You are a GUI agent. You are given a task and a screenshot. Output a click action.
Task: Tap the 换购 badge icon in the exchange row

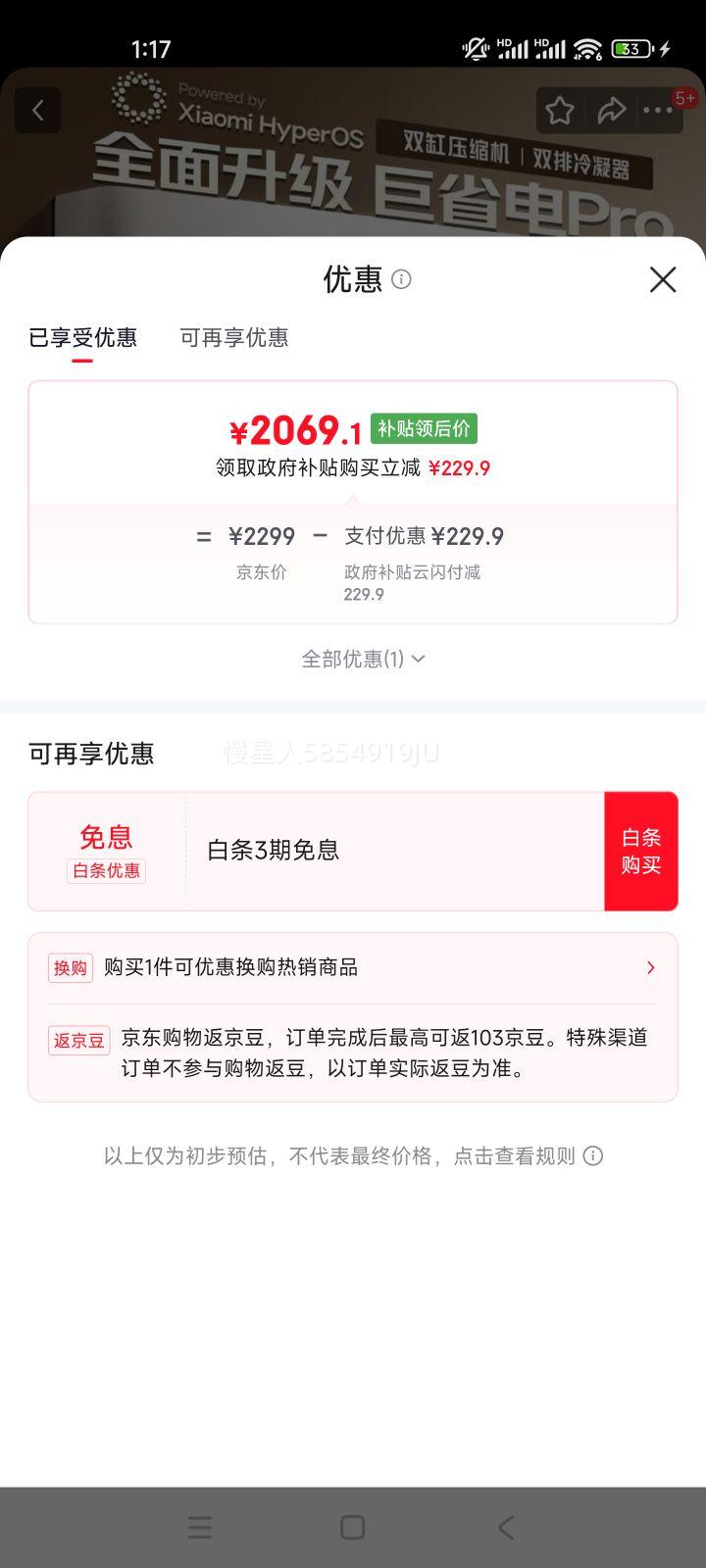click(70, 967)
